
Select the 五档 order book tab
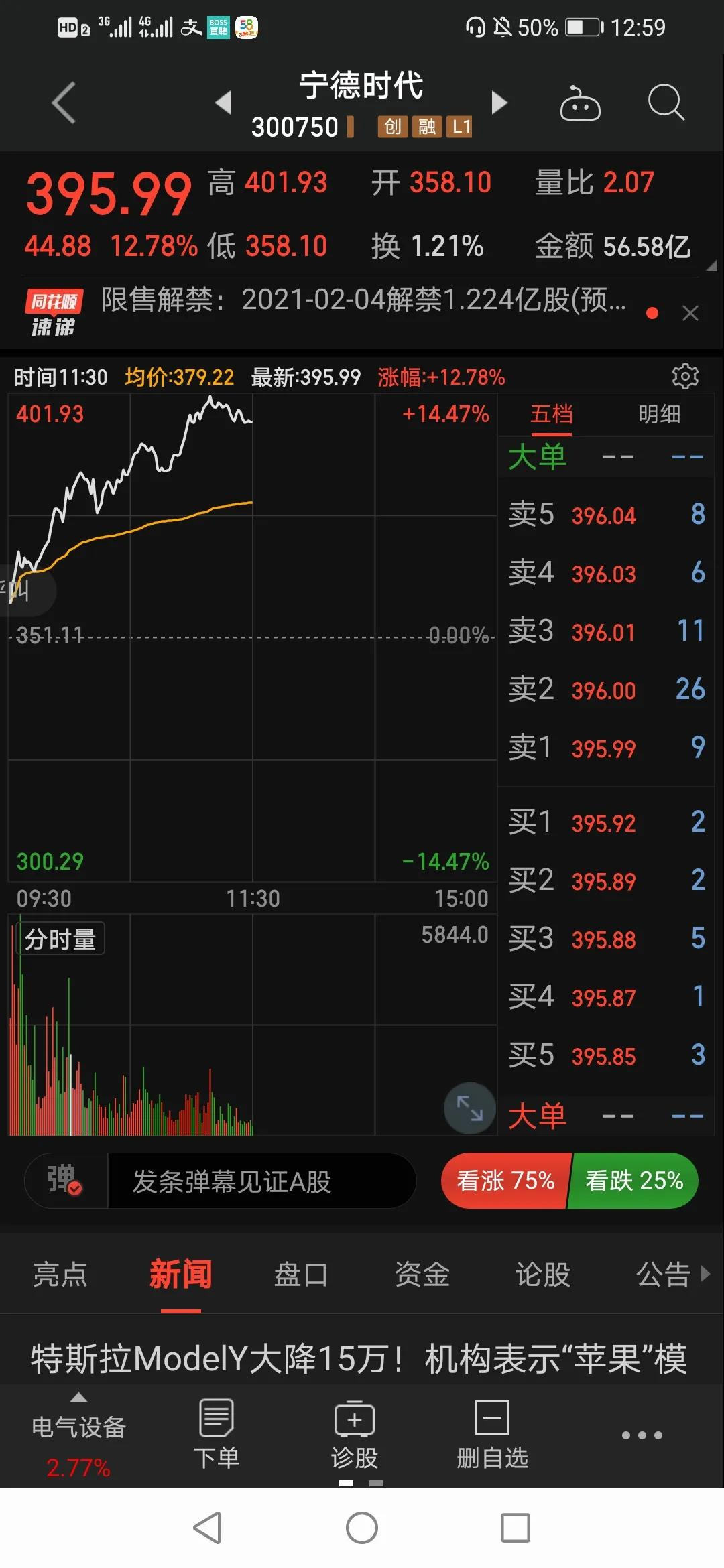point(552,415)
